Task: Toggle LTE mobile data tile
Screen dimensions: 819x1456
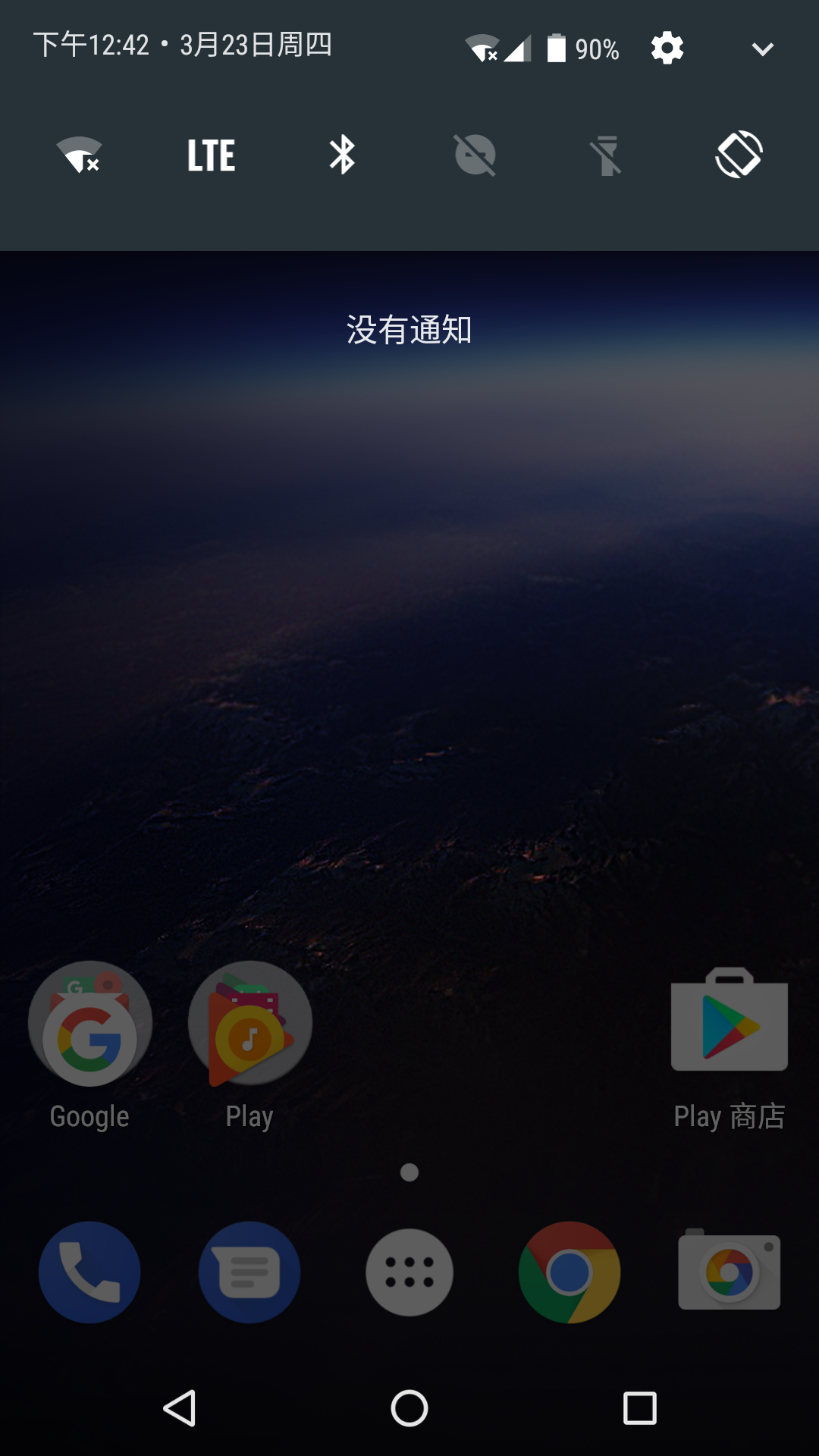Action: pyautogui.click(x=211, y=155)
